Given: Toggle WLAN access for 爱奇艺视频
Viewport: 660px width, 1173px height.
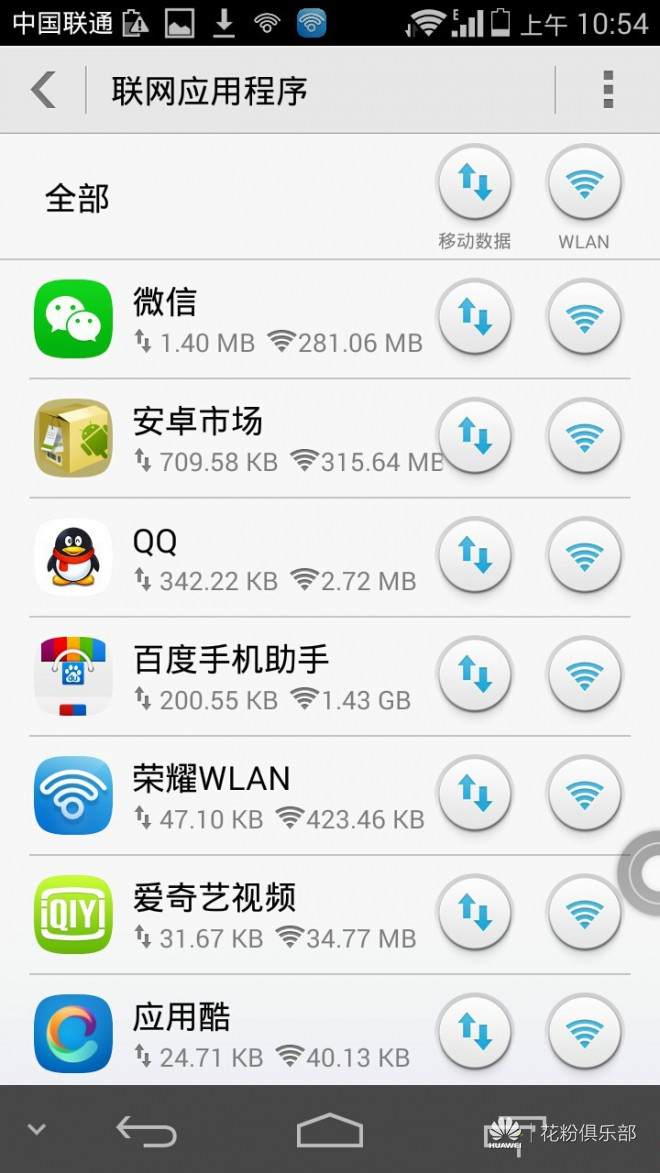Looking at the screenshot, I should click(x=584, y=914).
